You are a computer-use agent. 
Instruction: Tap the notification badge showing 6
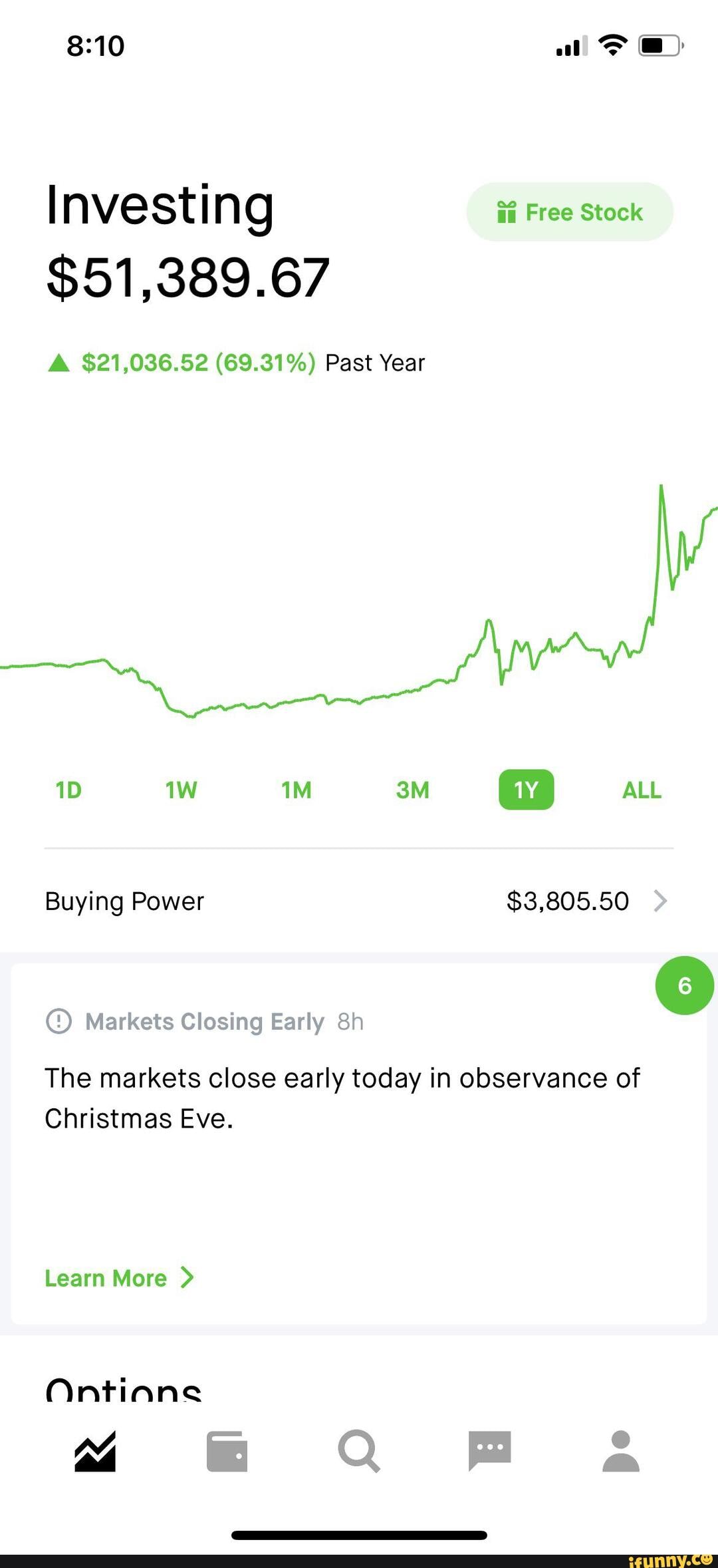[x=684, y=985]
